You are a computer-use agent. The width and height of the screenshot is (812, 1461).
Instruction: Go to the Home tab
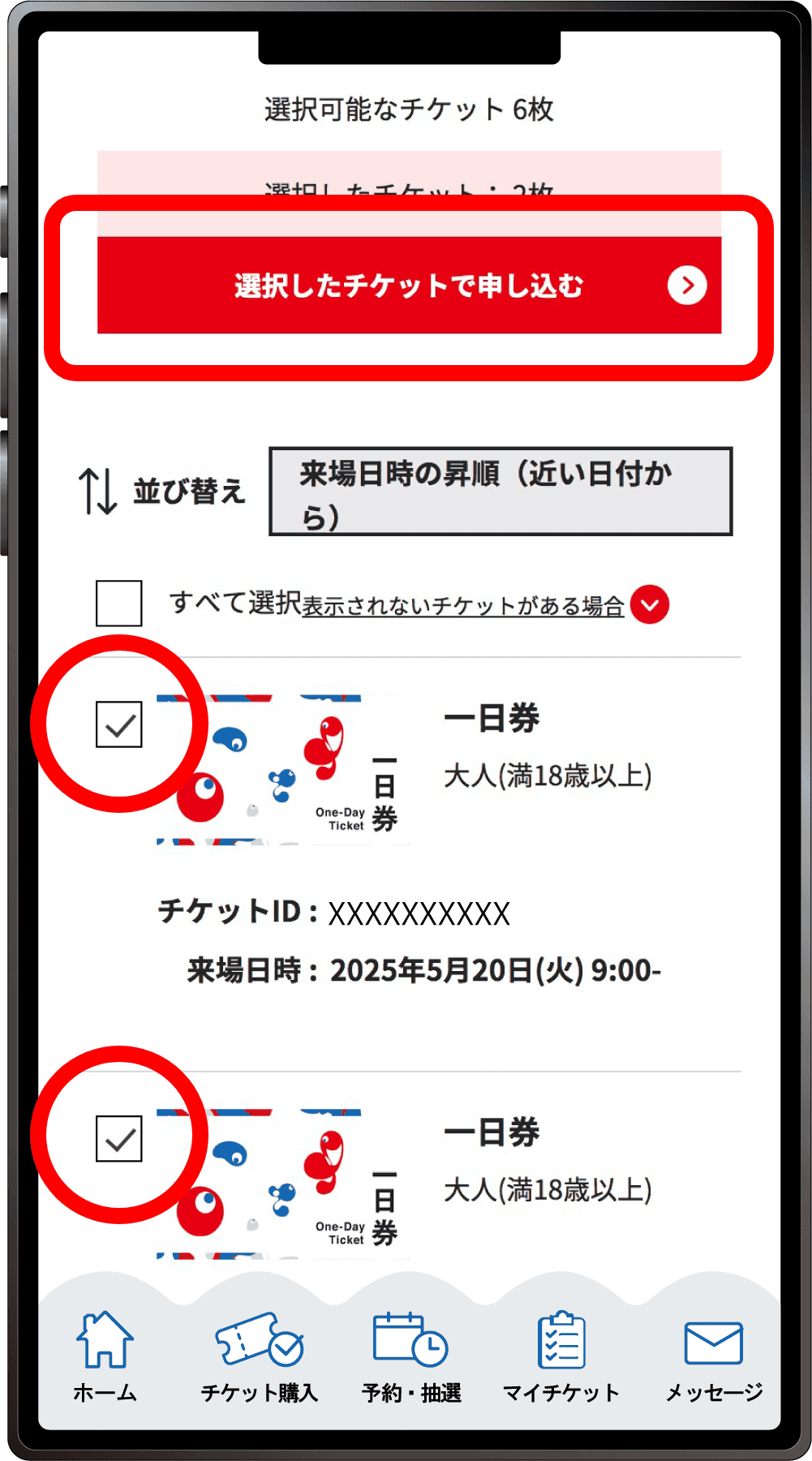pyautogui.click(x=105, y=1356)
